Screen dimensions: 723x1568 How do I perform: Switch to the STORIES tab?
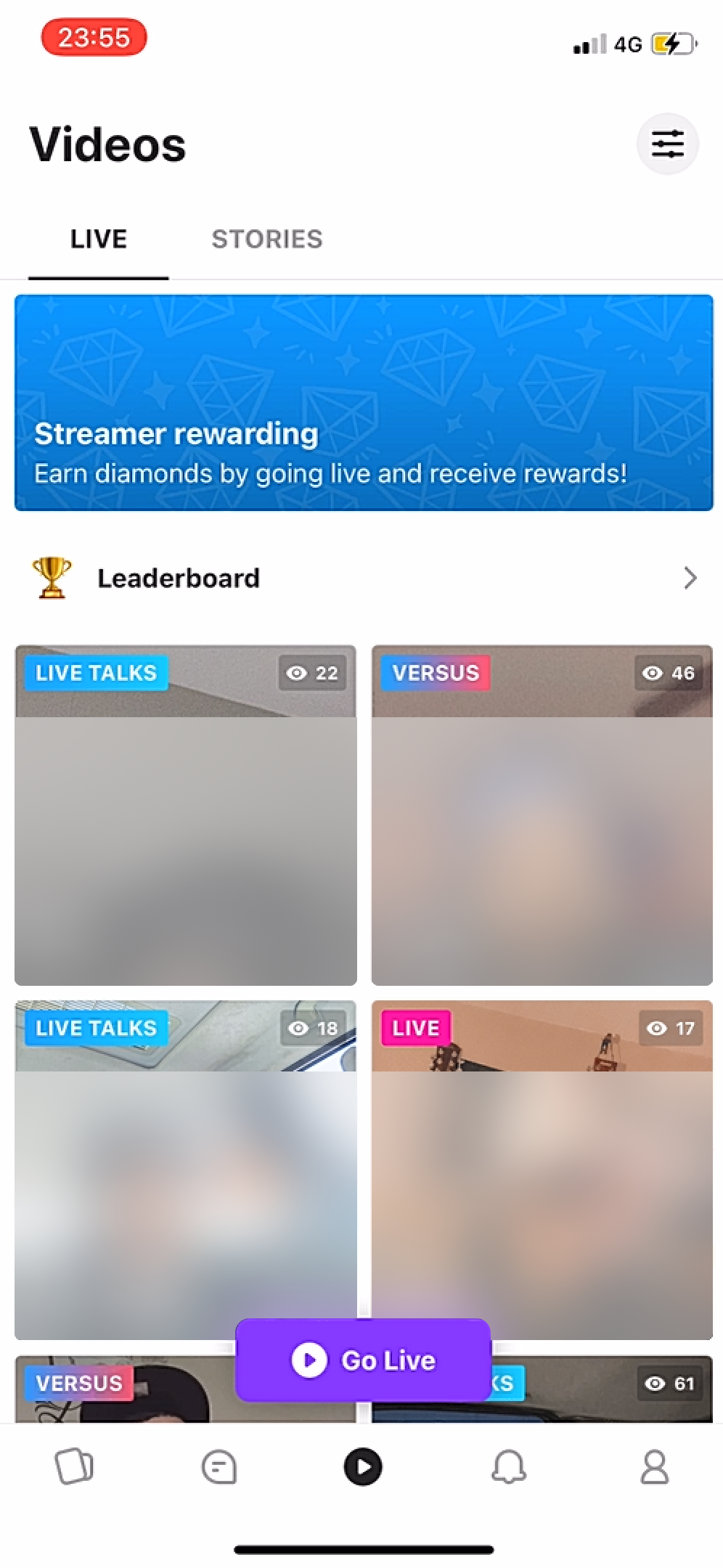267,239
